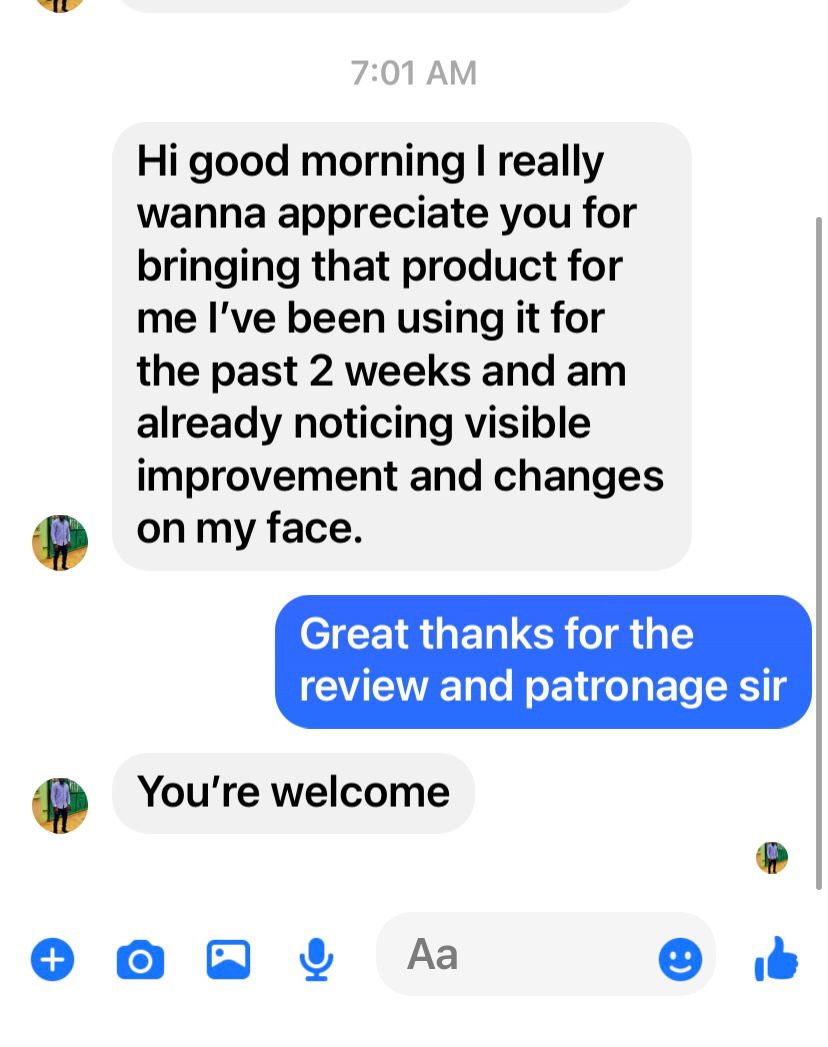Open the camera to take a photo

click(140, 960)
